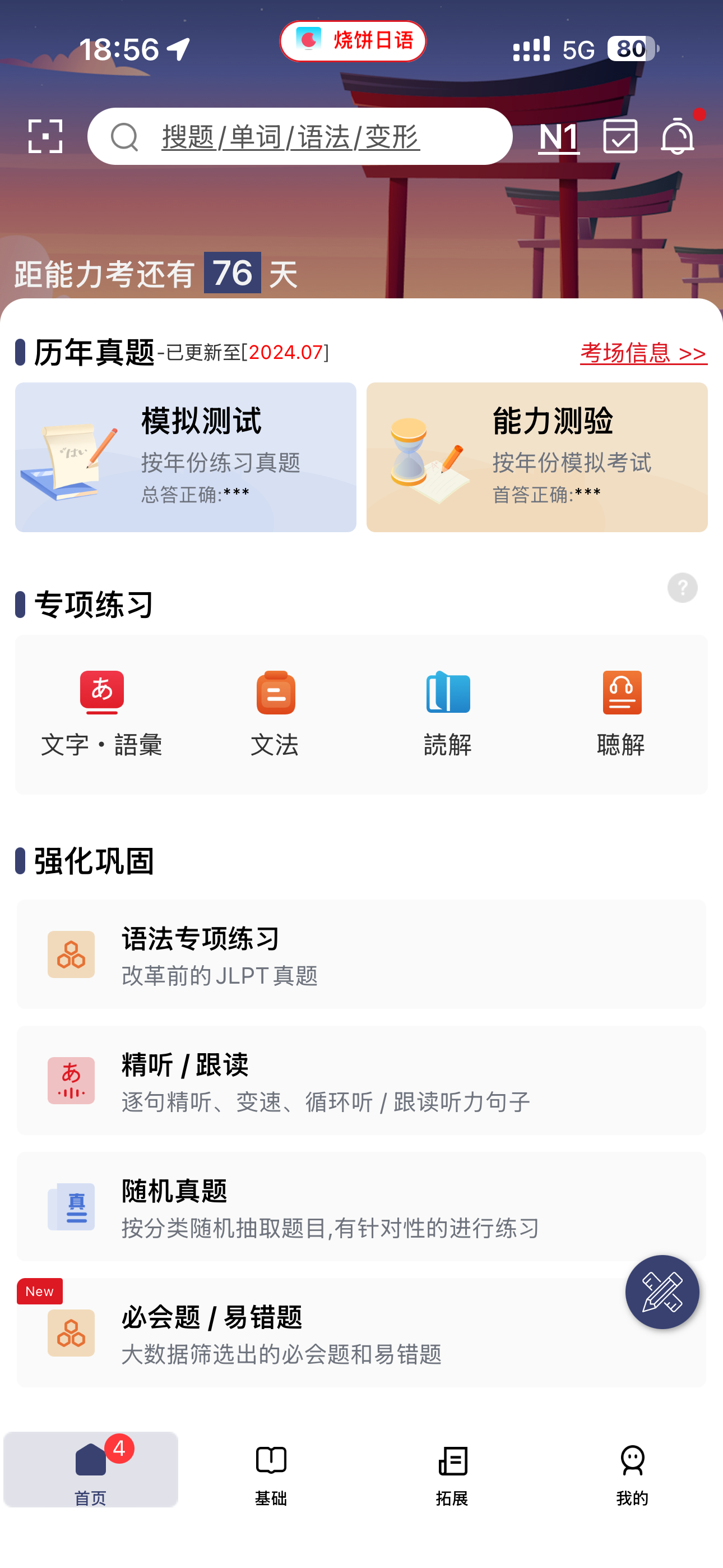
Task: Tap the floating pencil and ruler button
Action: (662, 1292)
